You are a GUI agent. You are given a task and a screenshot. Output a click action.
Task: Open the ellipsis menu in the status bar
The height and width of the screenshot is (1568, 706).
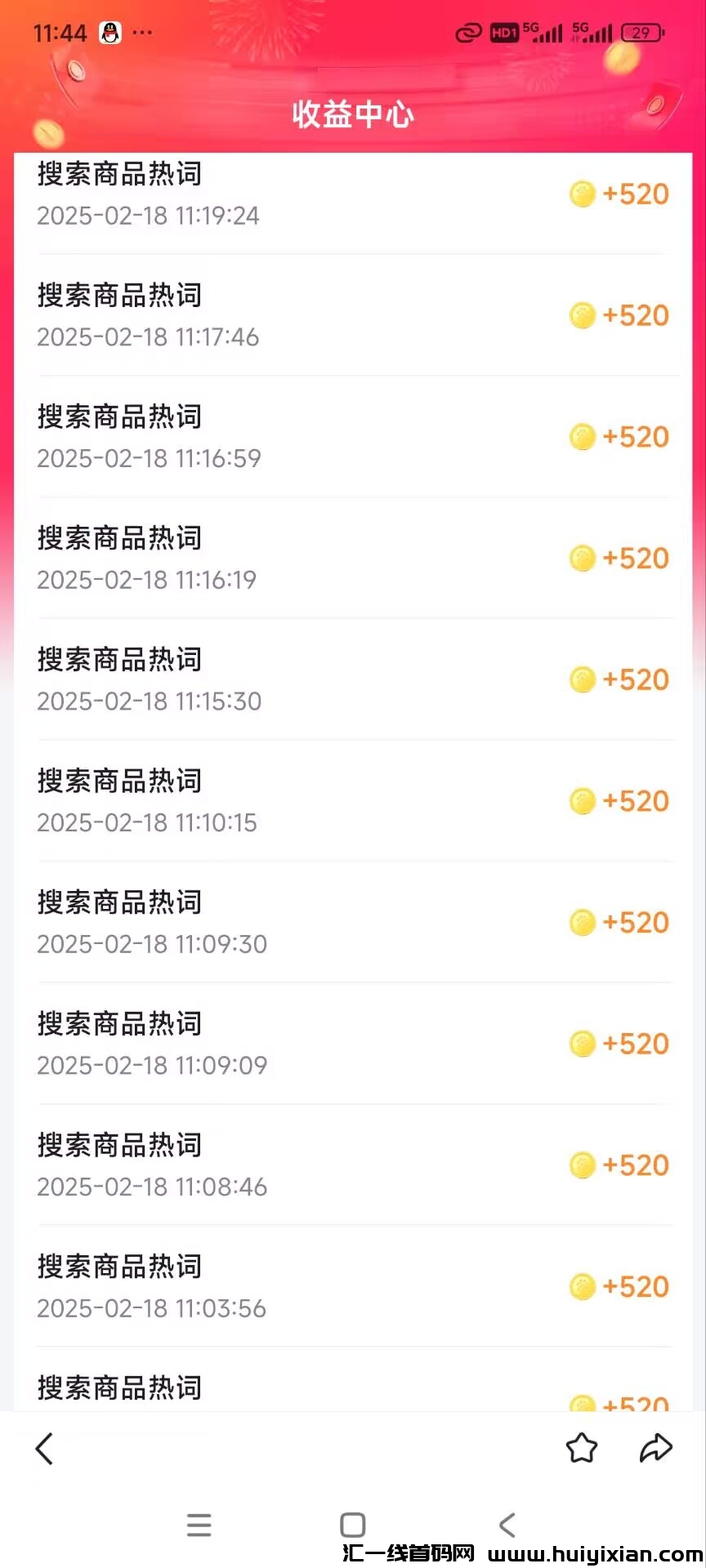point(143,33)
